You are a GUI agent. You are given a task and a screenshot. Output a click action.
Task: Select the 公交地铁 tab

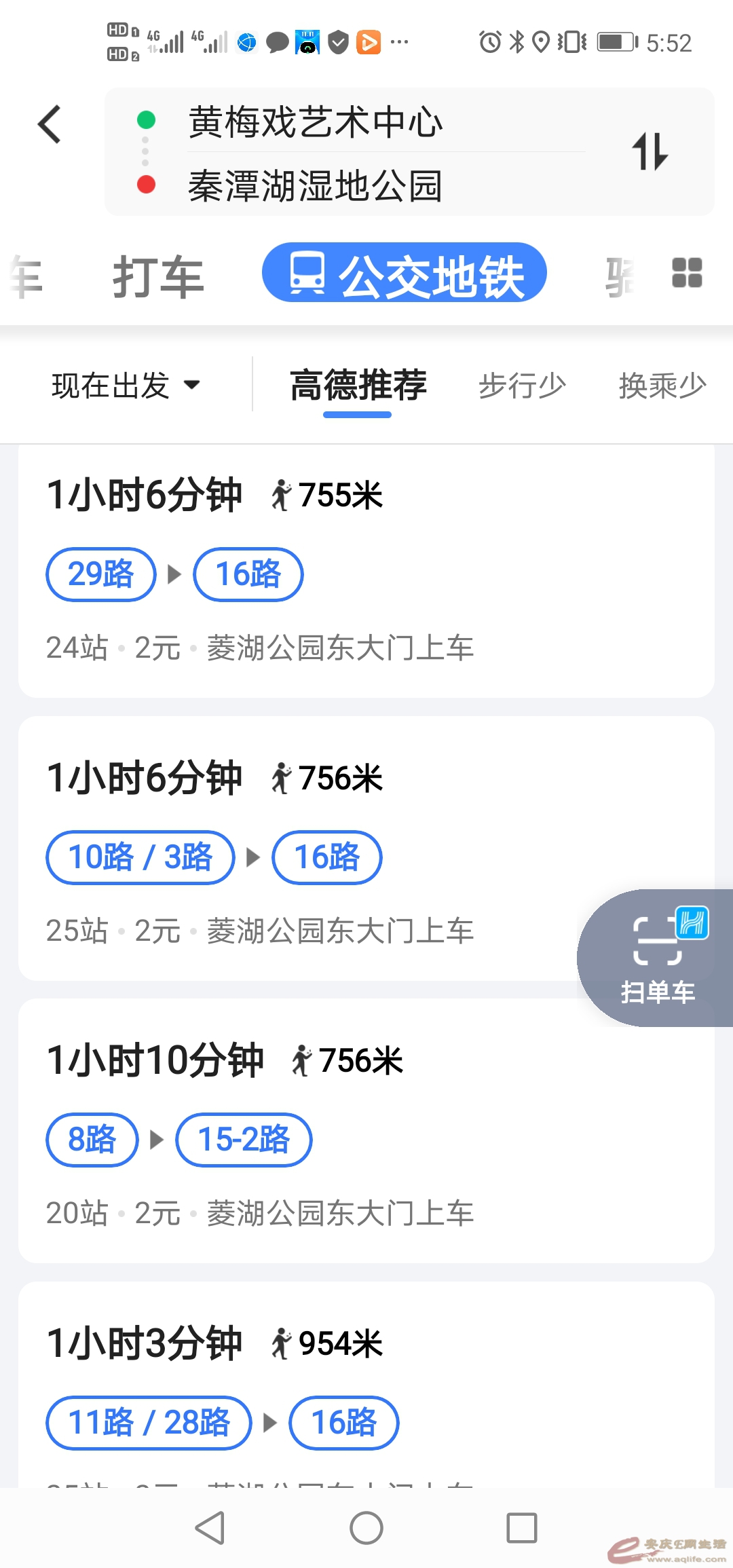[x=405, y=274]
